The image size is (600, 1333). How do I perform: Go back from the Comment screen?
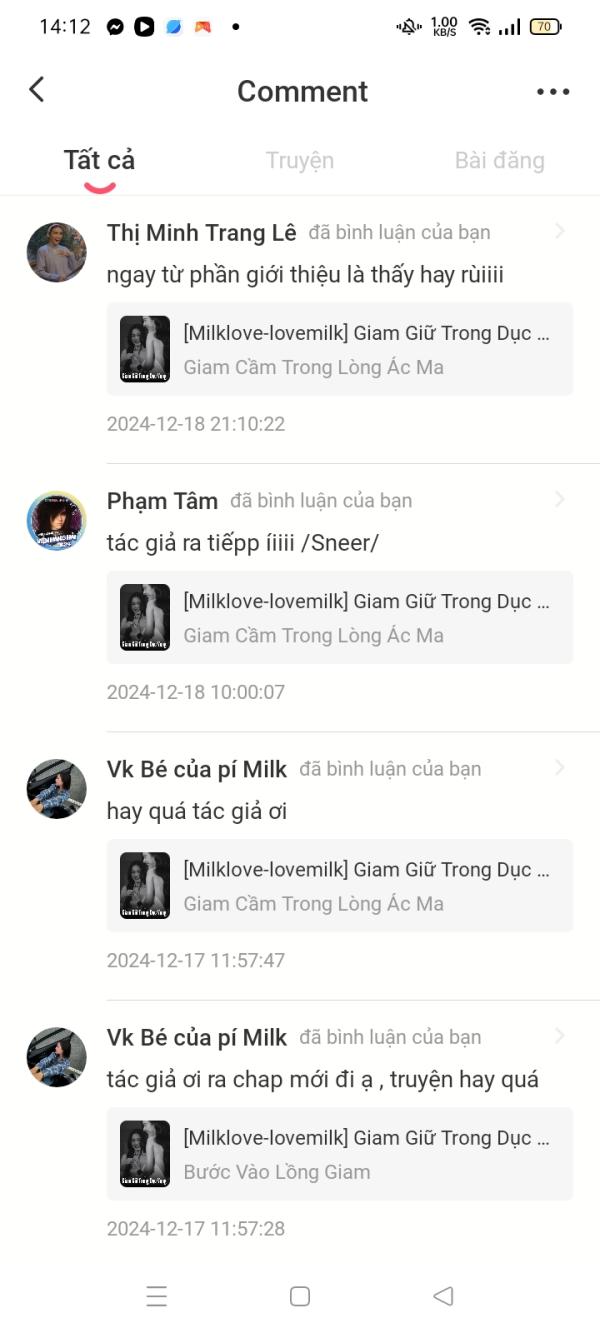point(37,90)
